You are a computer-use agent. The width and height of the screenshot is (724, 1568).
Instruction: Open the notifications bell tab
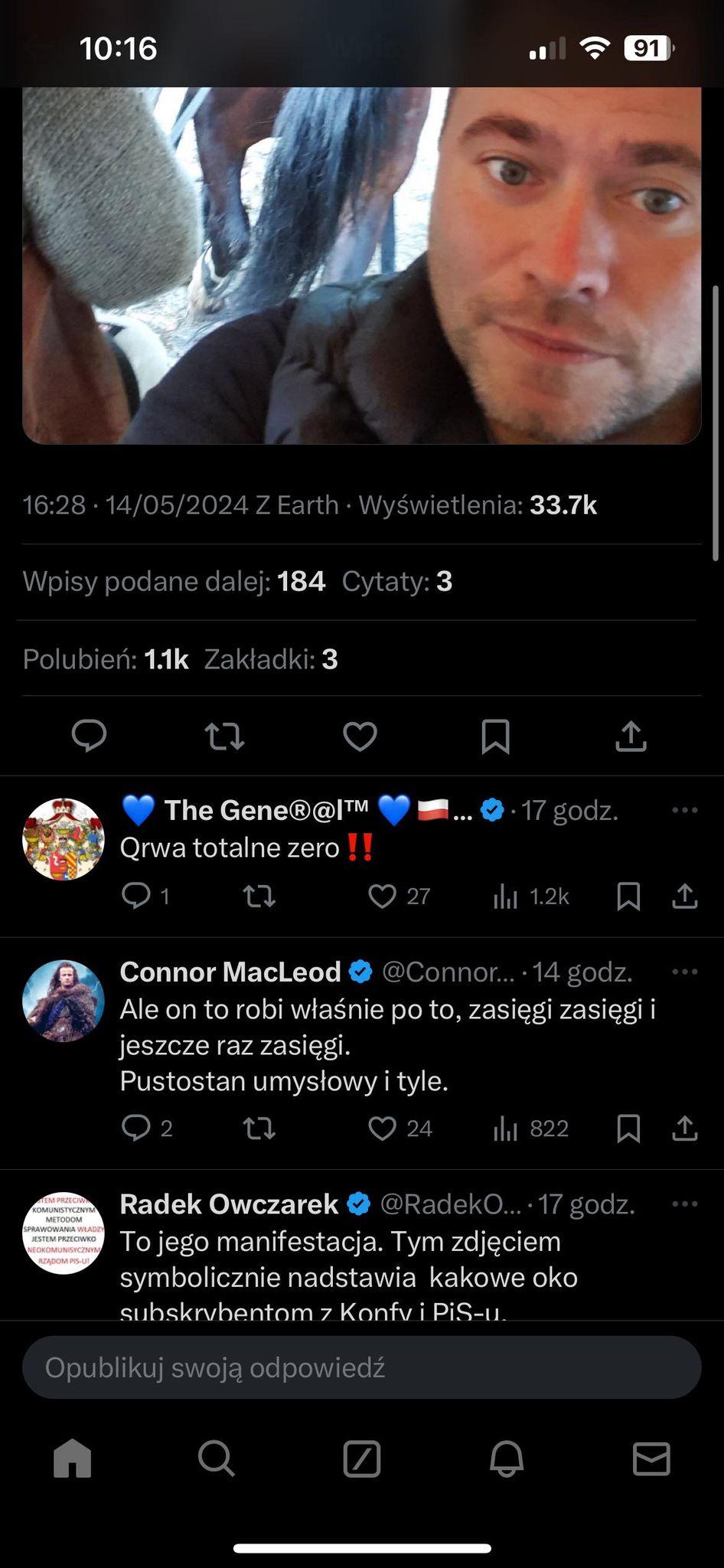pyautogui.click(x=507, y=1459)
